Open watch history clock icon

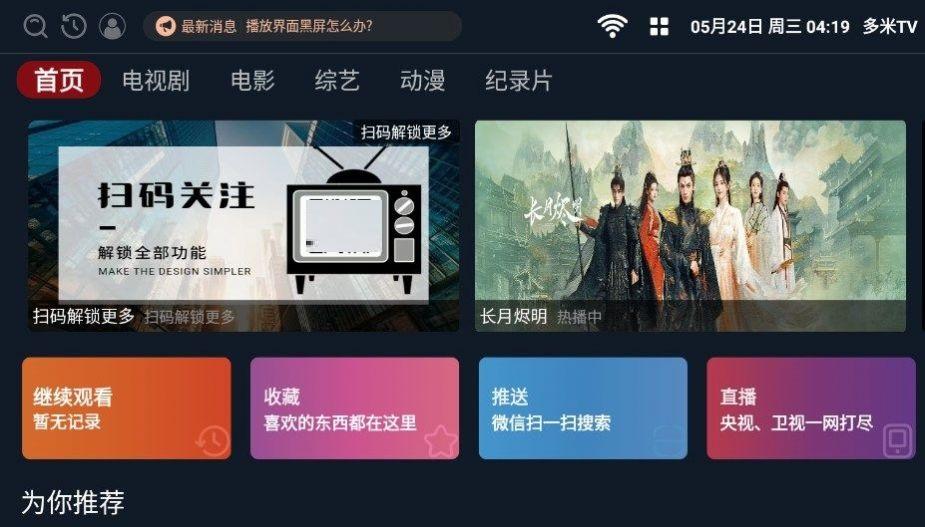(74, 26)
